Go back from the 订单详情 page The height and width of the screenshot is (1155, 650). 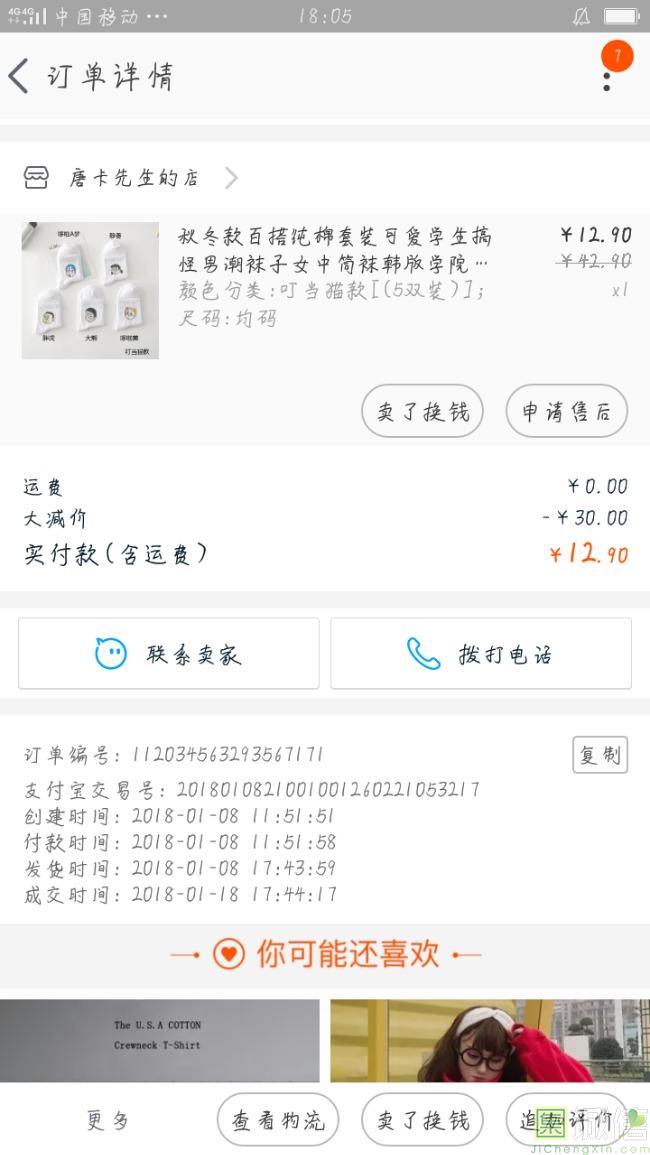point(20,76)
